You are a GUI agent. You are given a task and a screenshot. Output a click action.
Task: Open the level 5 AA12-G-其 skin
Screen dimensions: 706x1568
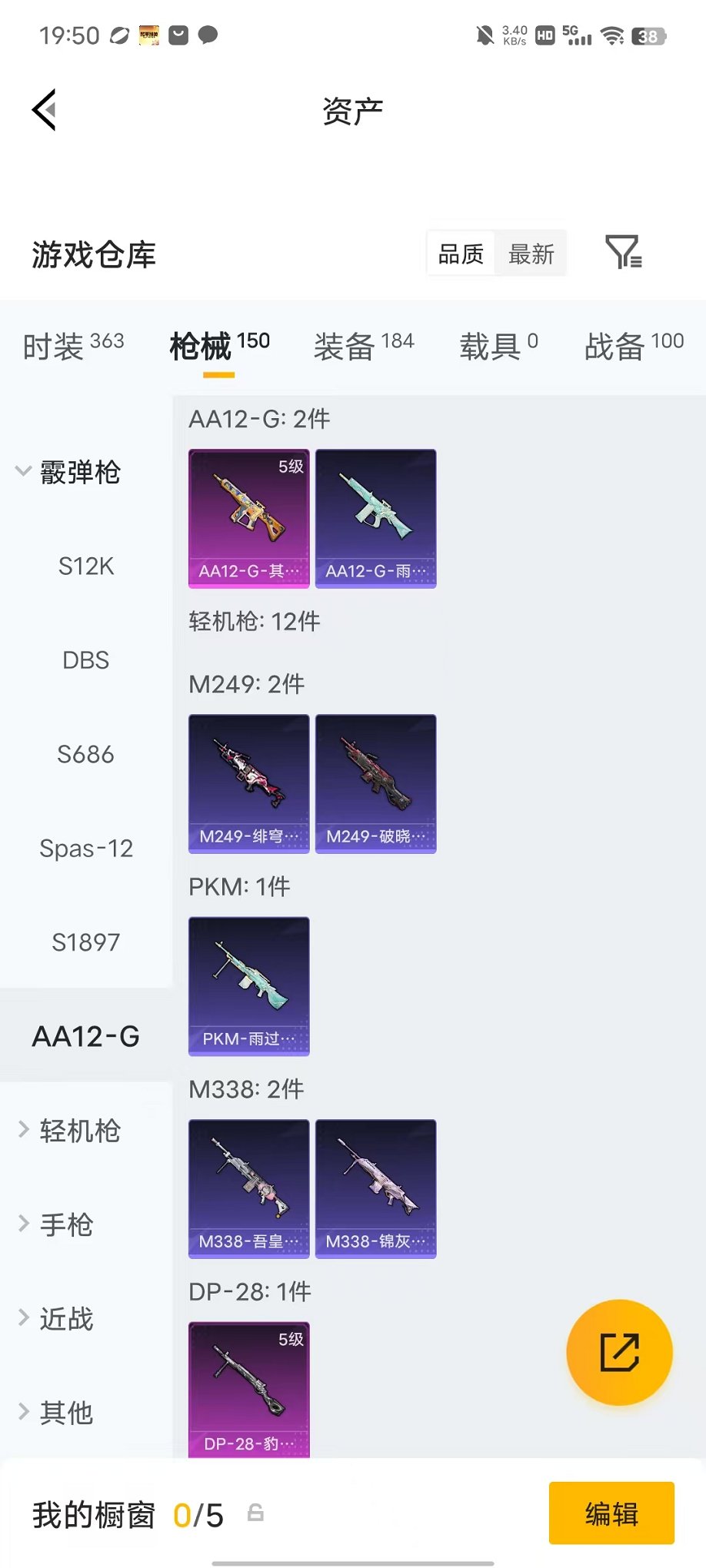click(249, 519)
